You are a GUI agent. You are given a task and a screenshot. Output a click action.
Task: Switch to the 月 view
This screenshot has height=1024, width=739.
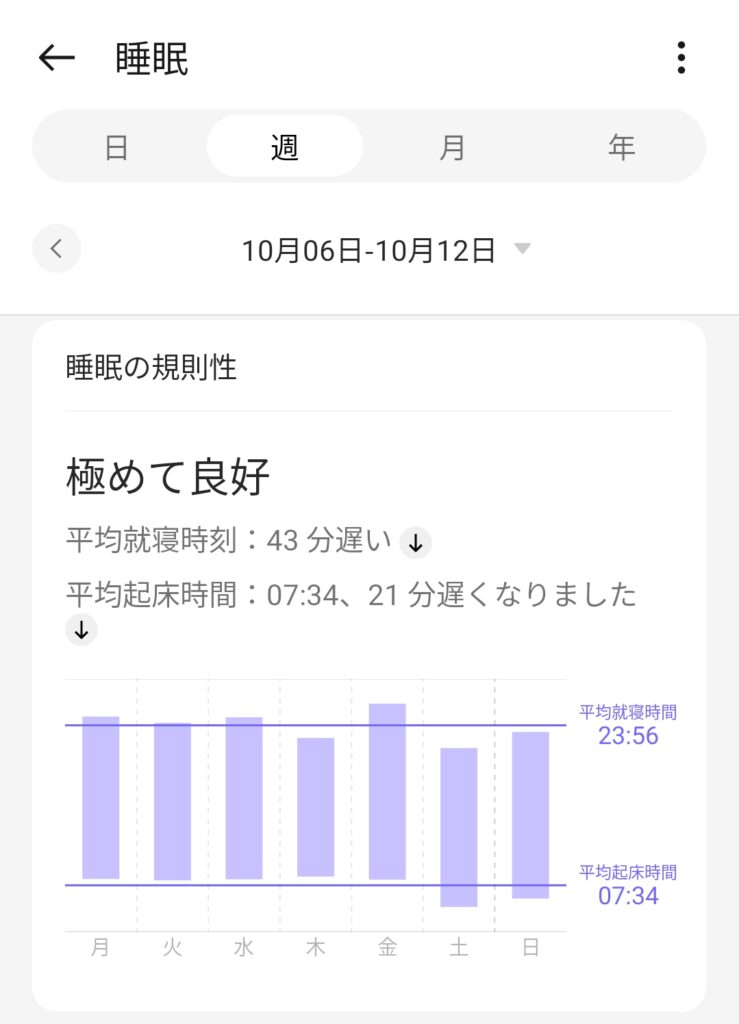tap(453, 147)
